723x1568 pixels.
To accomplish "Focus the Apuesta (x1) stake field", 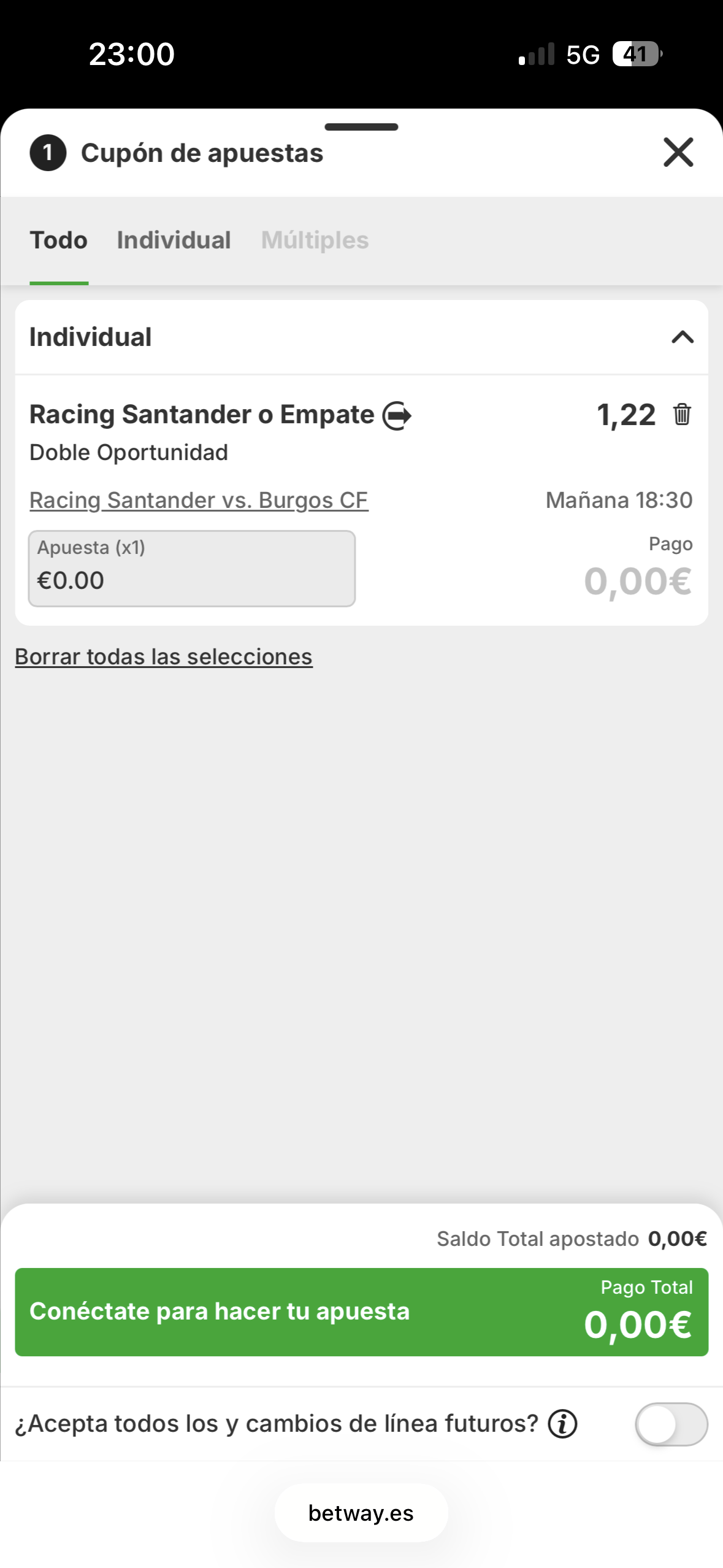I will tap(191, 569).
